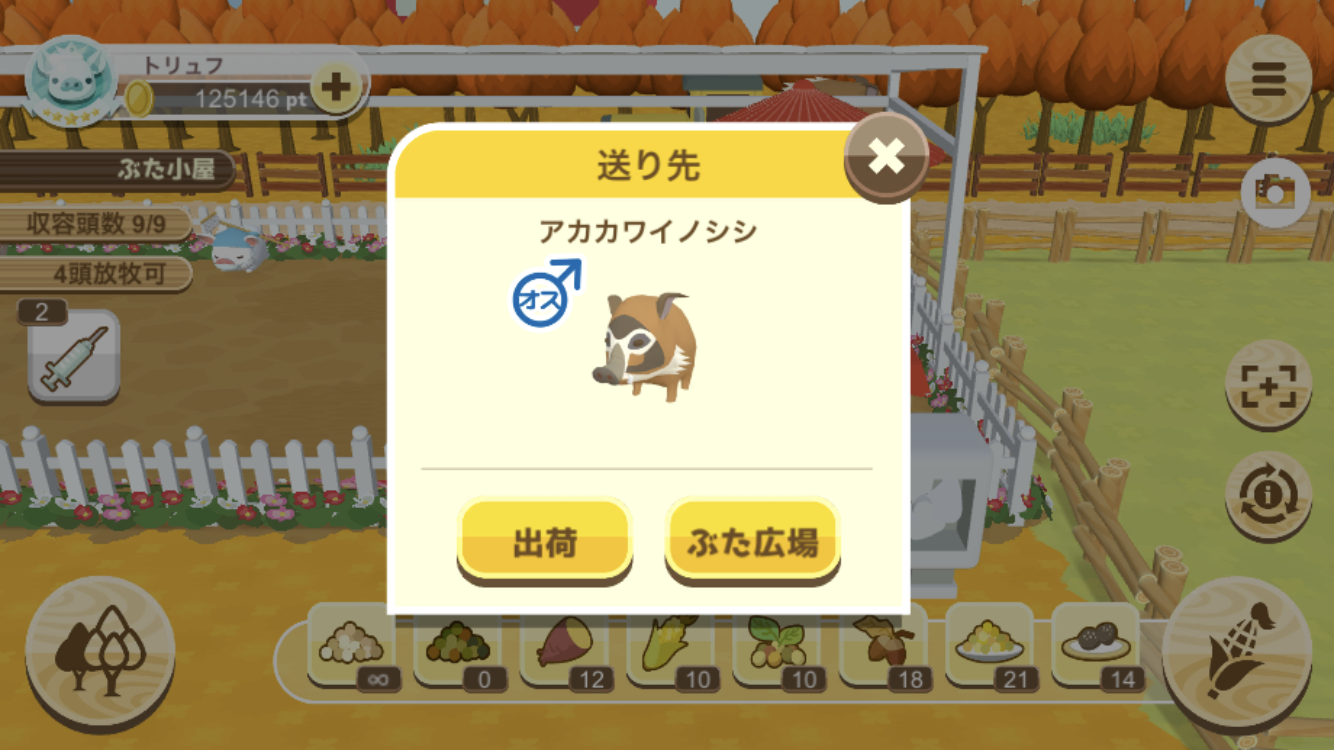The image size is (1334, 750).
Task: Close the 送り先 dialog
Action: tap(886, 157)
